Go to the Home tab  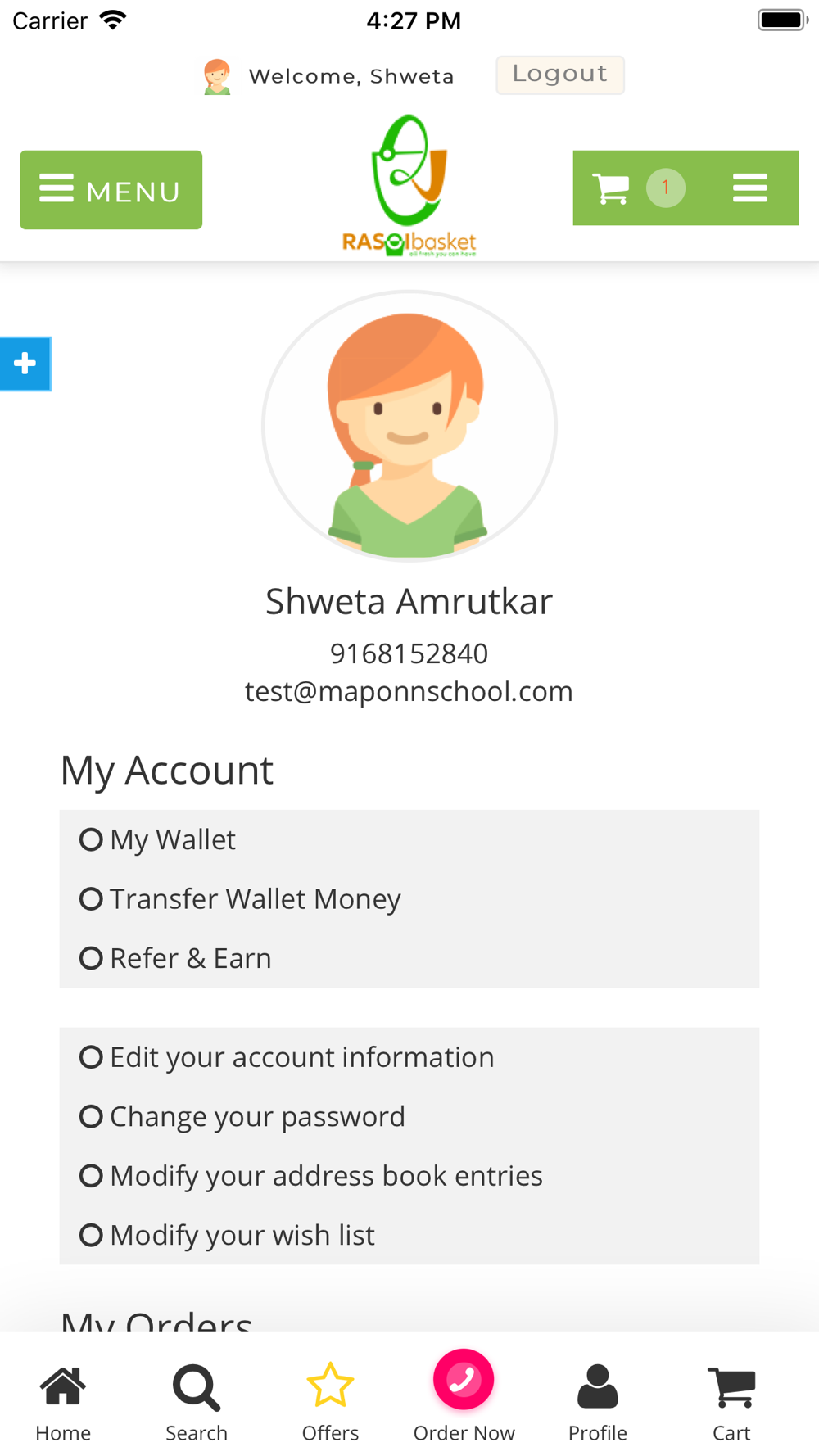pyautogui.click(x=63, y=1404)
